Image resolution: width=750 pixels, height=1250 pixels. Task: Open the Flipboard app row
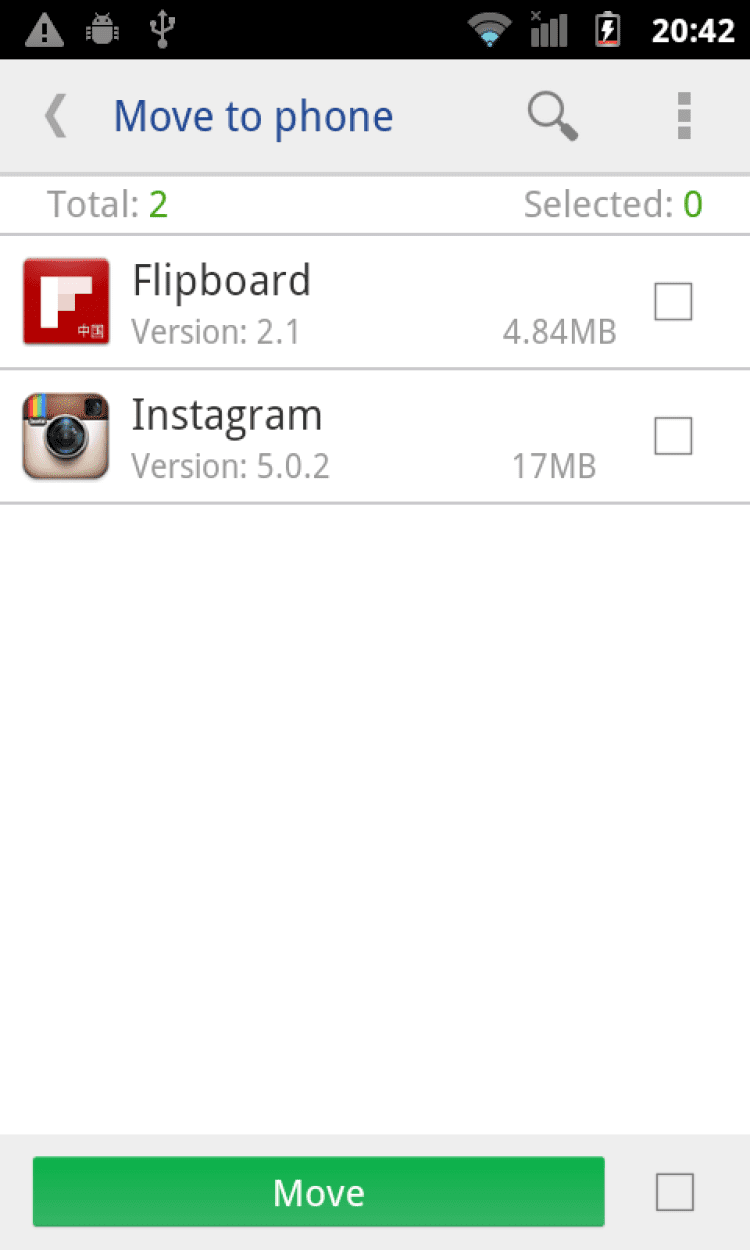tap(320, 302)
